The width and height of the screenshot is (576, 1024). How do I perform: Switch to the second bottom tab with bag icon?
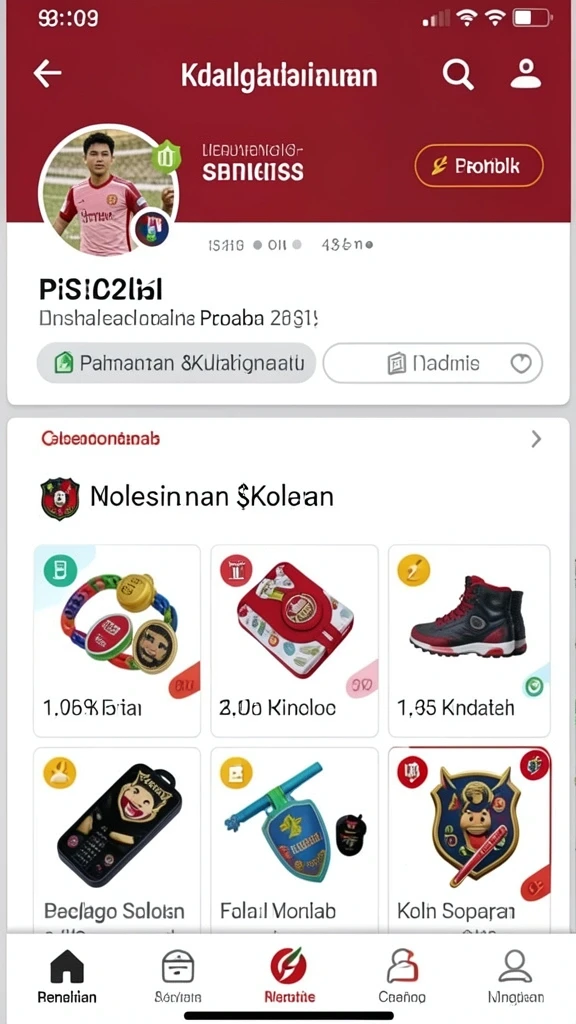pyautogui.click(x=178, y=976)
